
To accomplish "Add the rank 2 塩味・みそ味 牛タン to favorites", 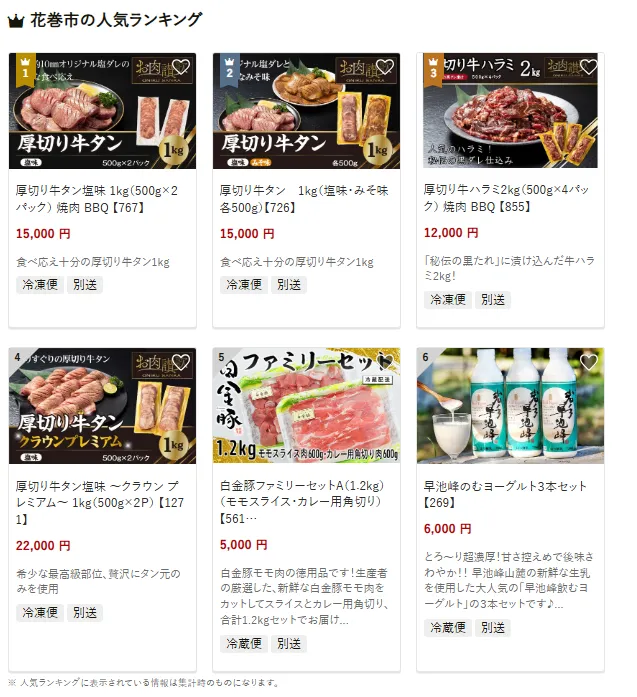I will 384,69.
